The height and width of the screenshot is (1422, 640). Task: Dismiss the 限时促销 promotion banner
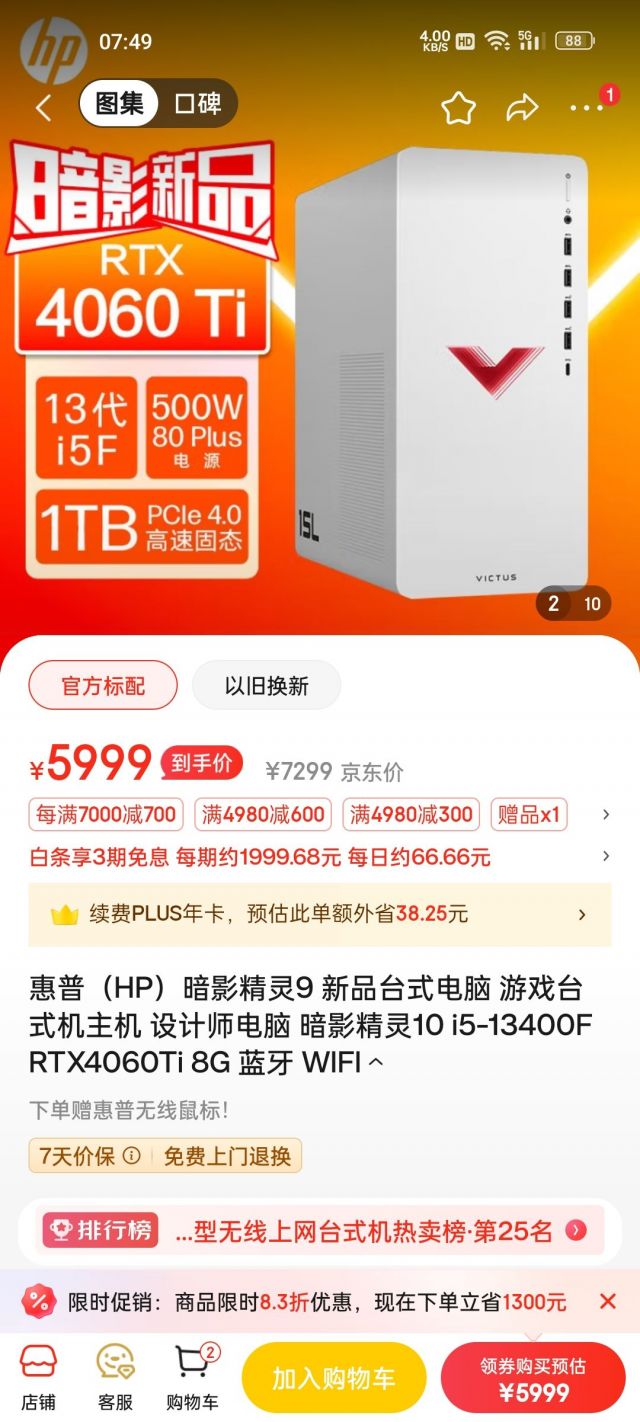click(607, 1301)
